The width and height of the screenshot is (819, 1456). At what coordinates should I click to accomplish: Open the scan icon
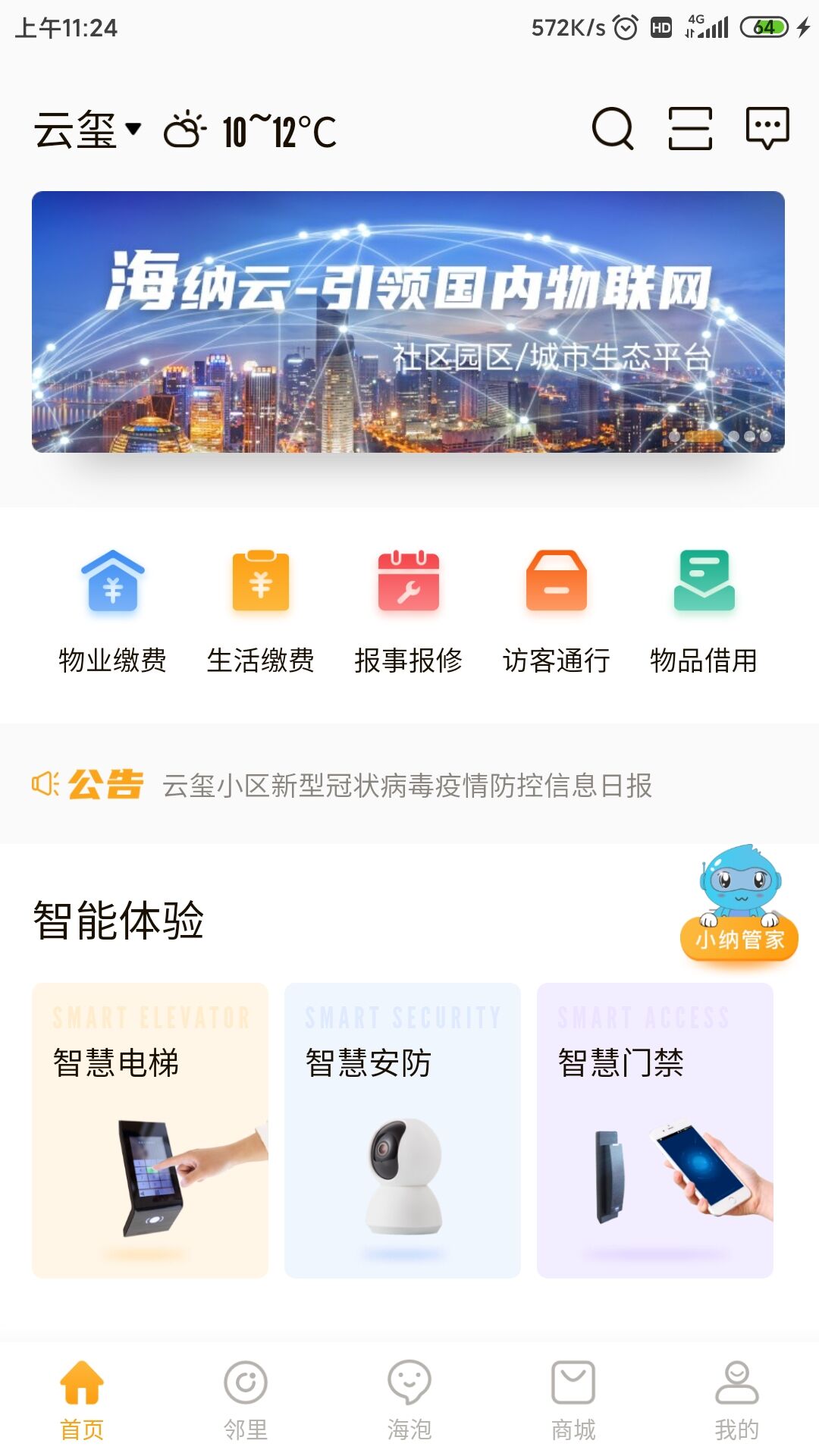point(690,129)
